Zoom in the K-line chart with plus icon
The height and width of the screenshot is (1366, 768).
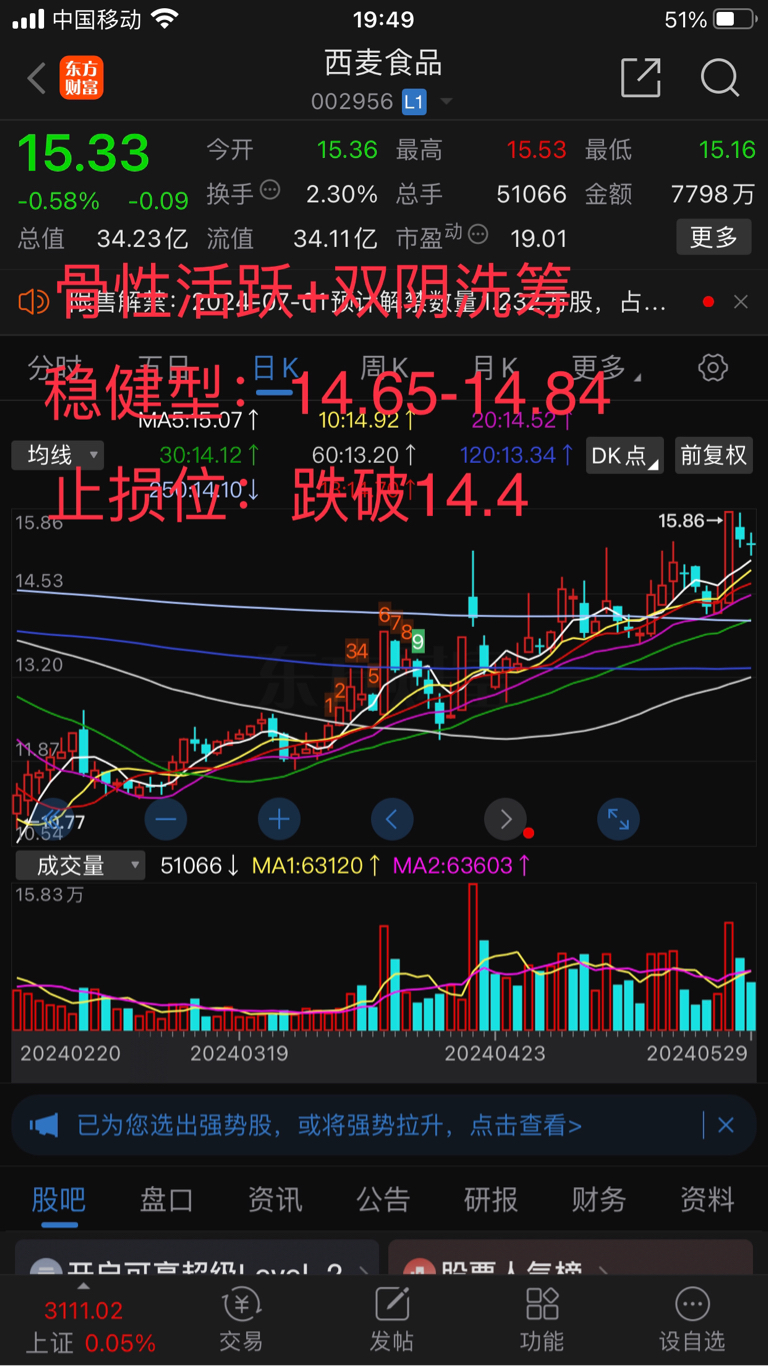tap(279, 819)
